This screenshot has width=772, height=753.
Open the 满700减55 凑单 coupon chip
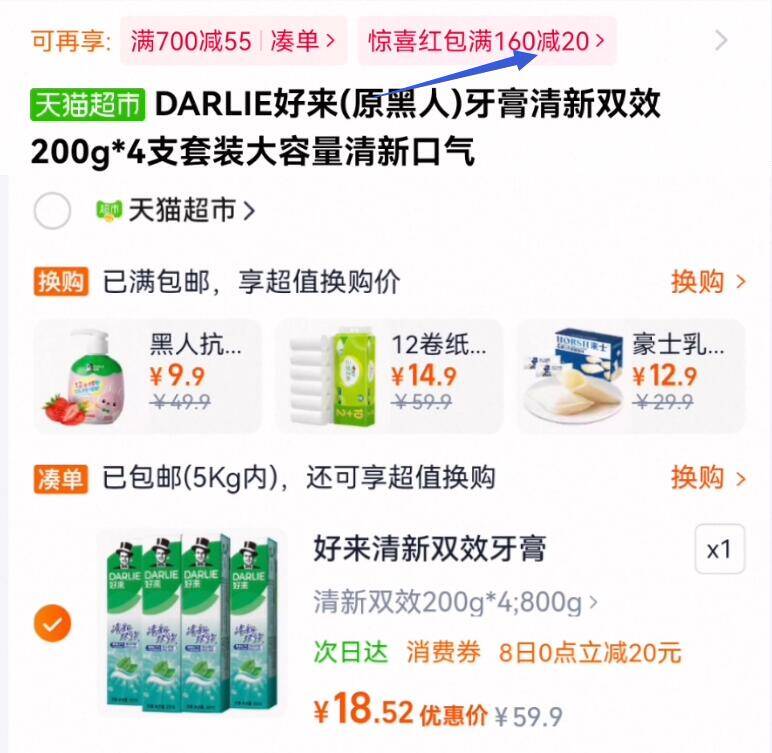[x=233, y=41]
